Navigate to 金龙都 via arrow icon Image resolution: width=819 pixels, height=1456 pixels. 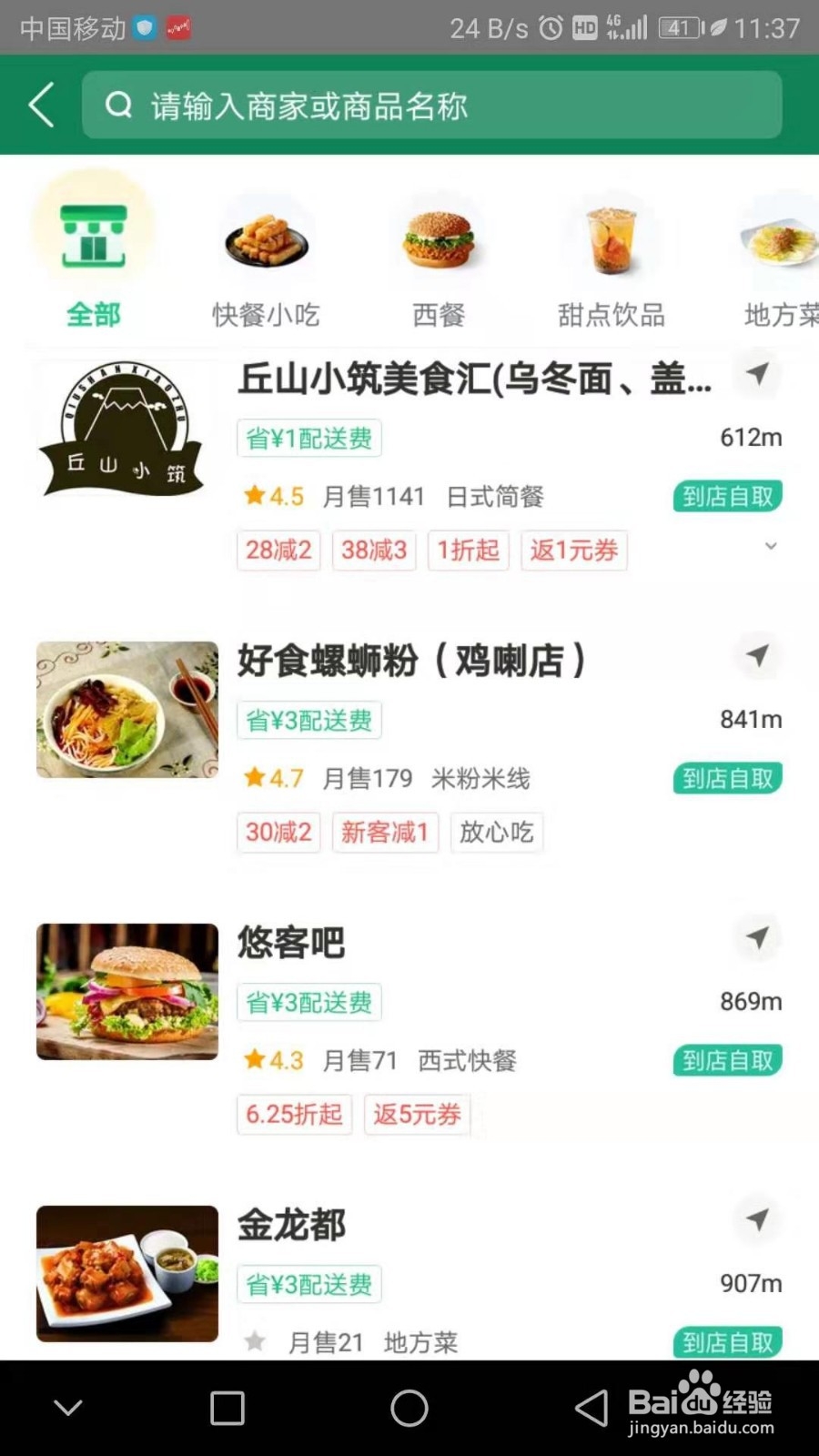point(757,1220)
